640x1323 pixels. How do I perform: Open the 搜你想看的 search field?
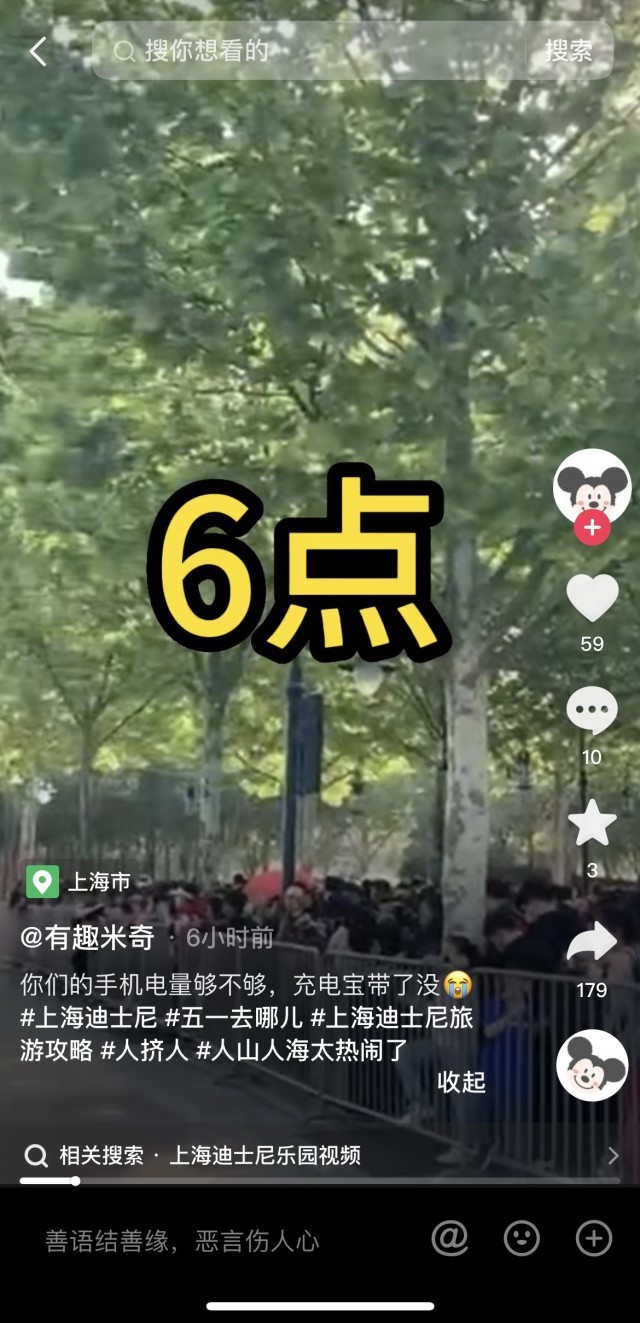[310, 51]
